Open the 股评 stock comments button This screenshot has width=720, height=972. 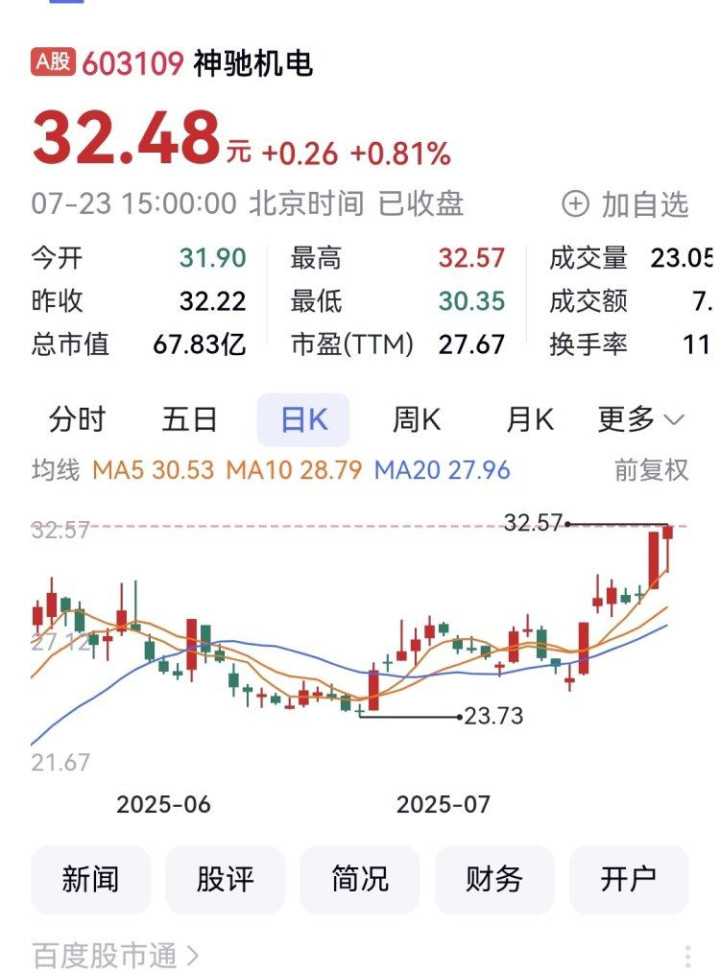224,879
